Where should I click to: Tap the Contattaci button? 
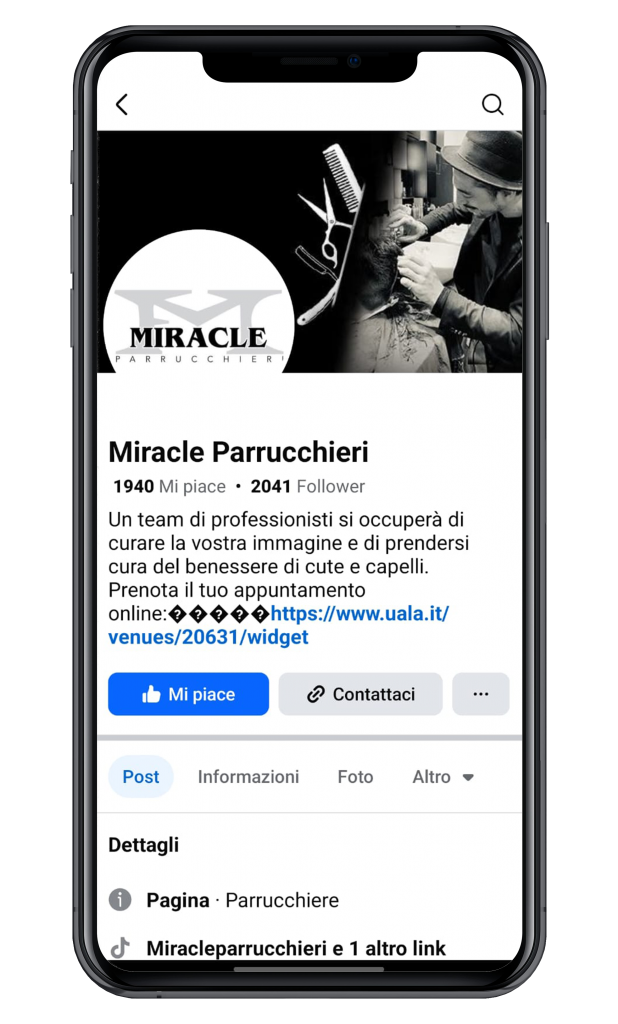[360, 694]
